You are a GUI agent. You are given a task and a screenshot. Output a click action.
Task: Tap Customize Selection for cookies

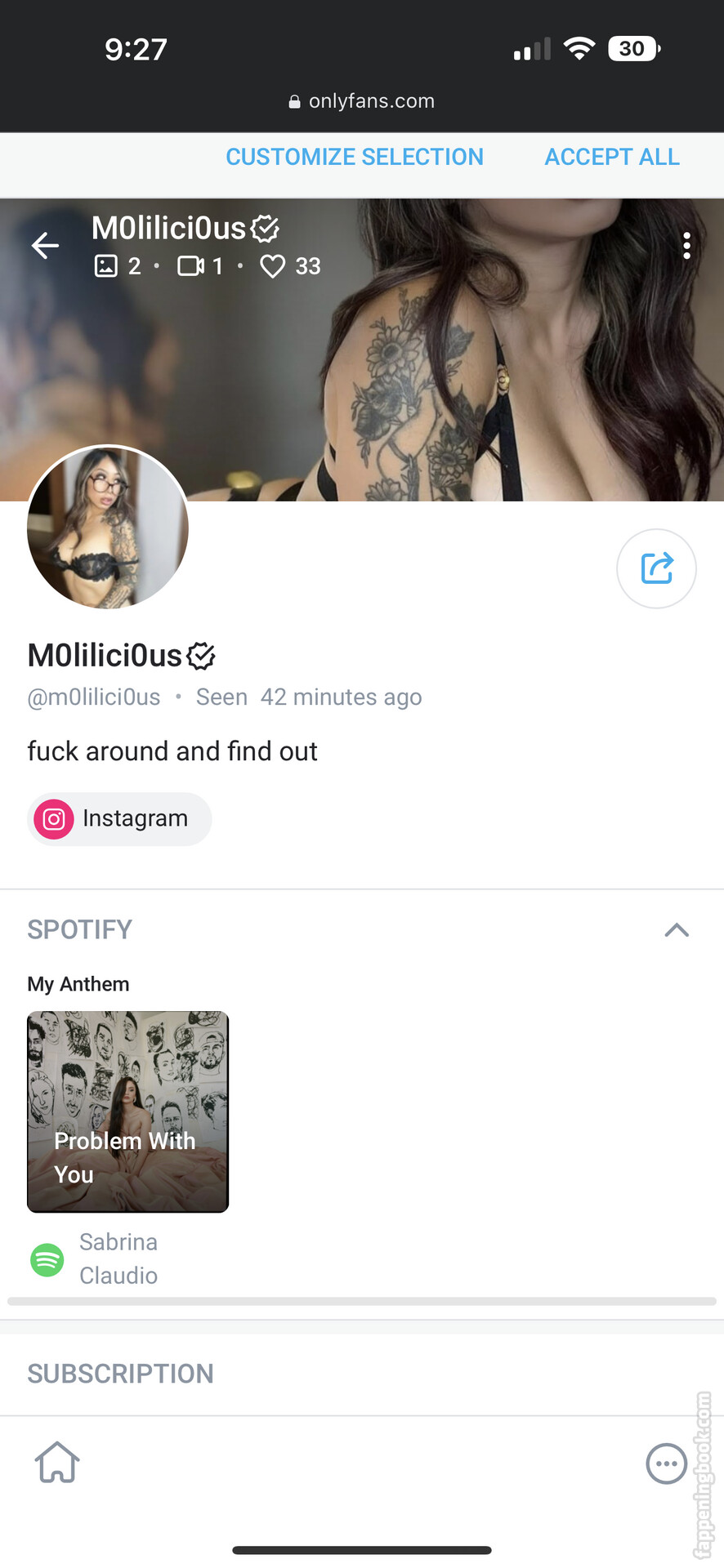coord(355,157)
